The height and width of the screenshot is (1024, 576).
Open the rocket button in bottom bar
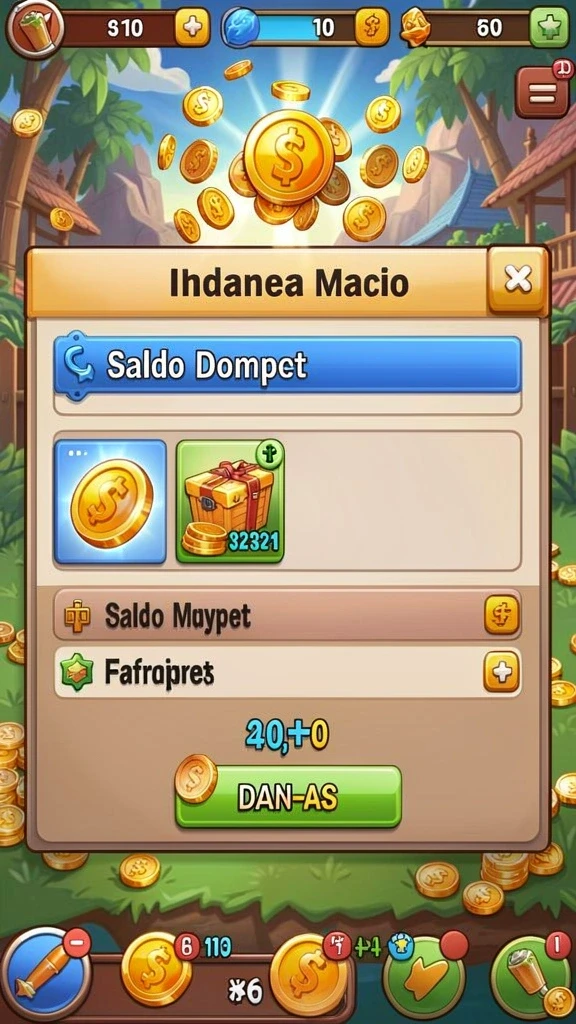tap(44, 973)
